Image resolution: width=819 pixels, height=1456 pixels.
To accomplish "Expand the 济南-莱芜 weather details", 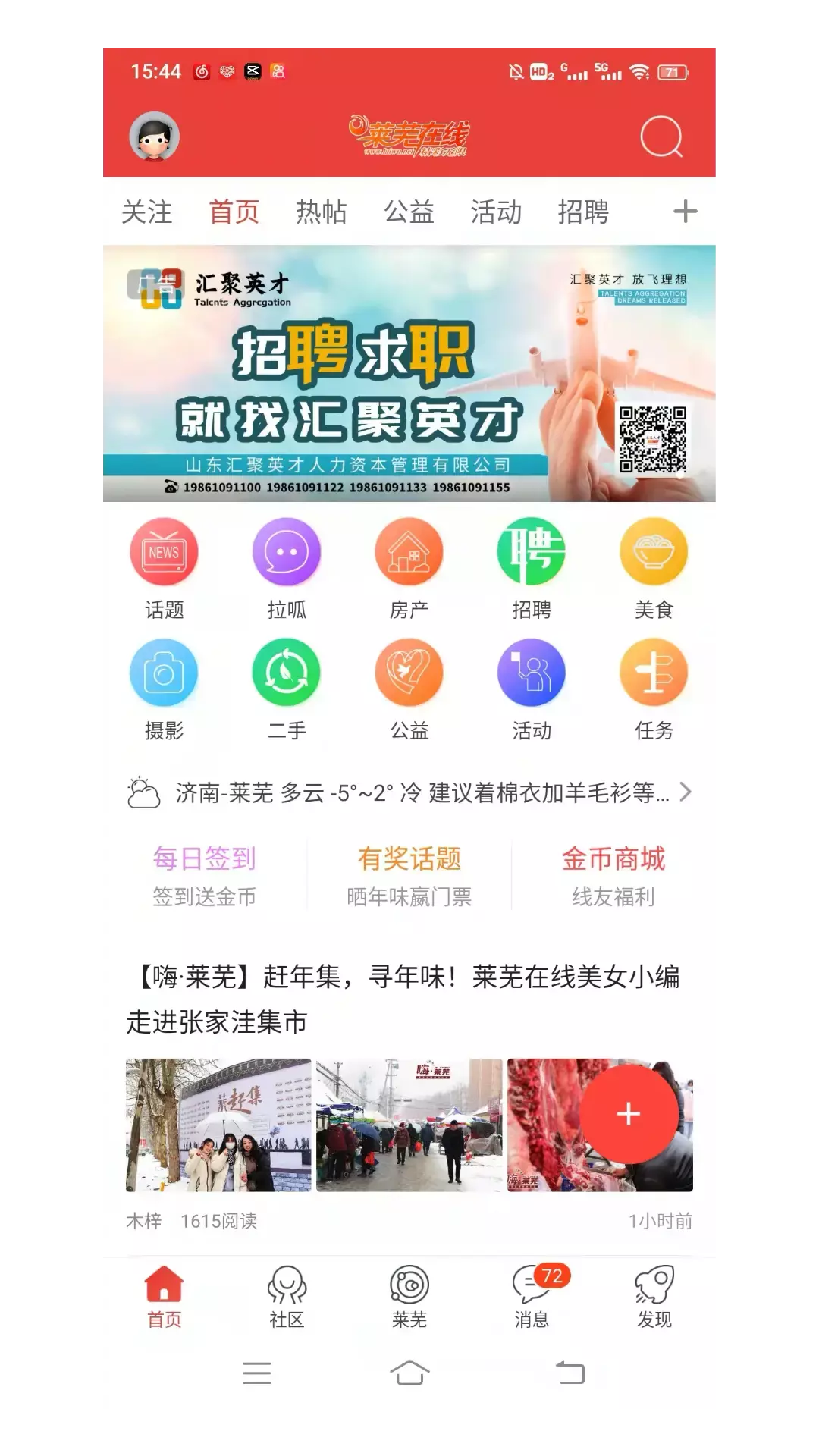I will coord(409,792).
